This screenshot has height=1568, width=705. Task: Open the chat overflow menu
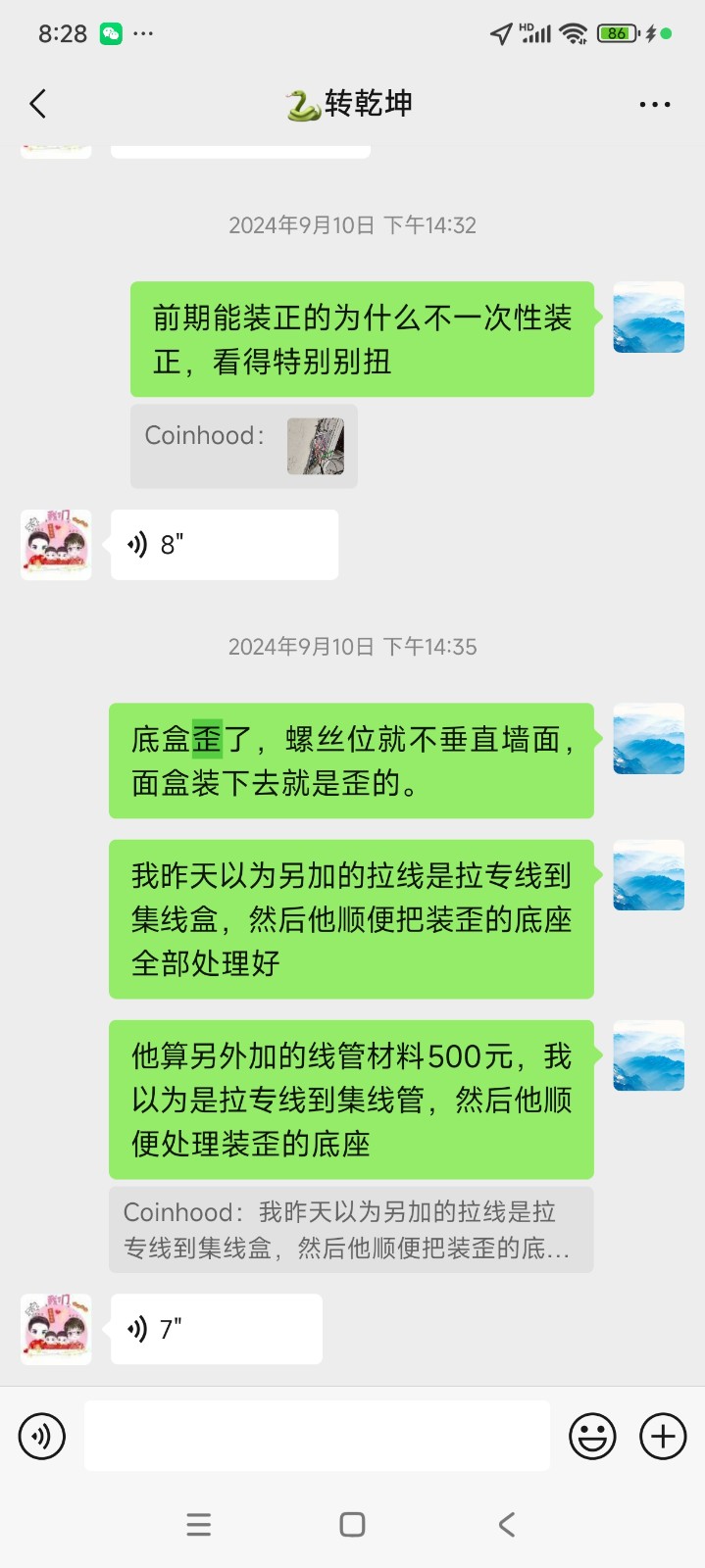[654, 104]
